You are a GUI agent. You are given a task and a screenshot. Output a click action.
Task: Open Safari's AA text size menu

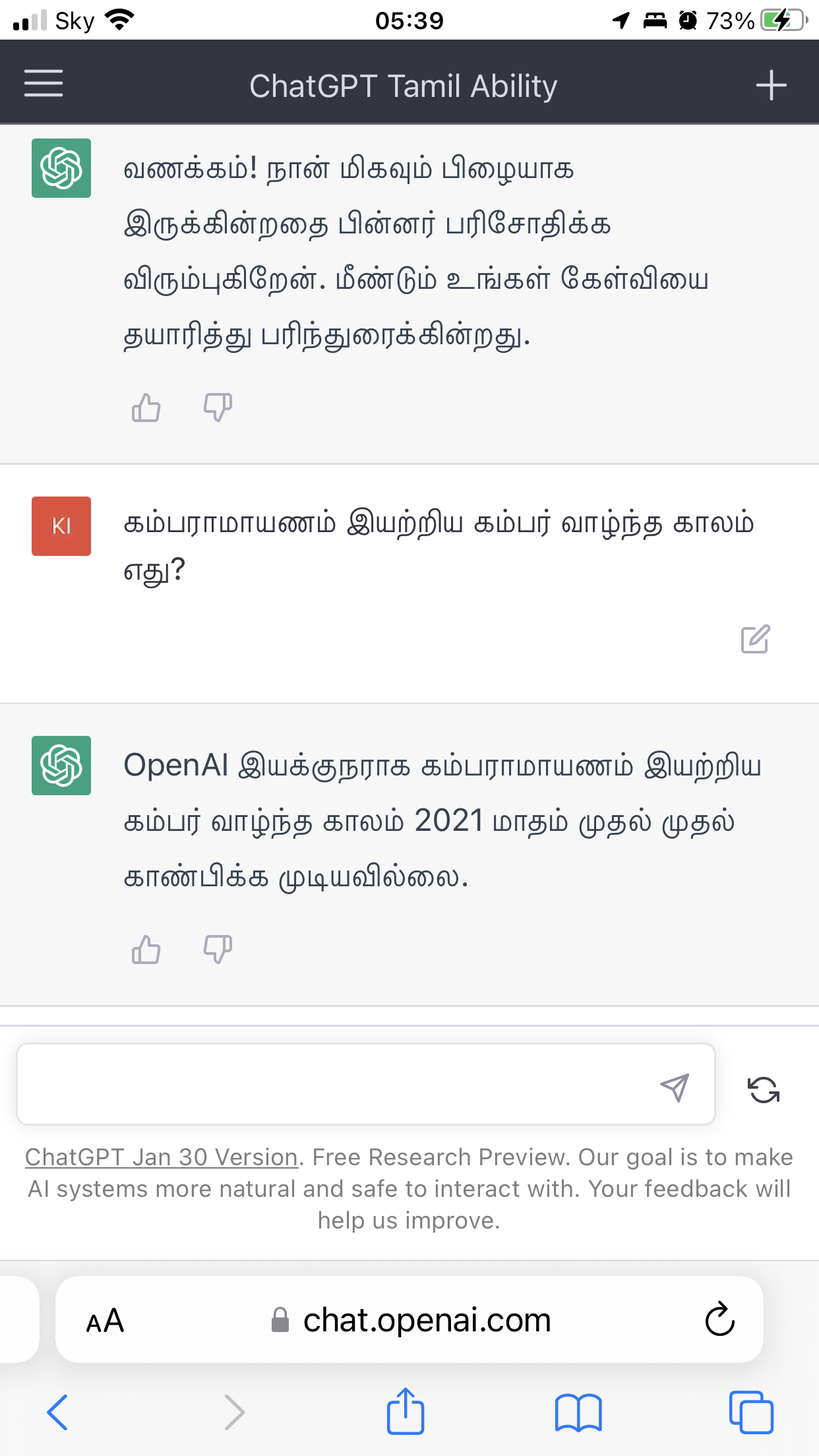click(x=106, y=1321)
